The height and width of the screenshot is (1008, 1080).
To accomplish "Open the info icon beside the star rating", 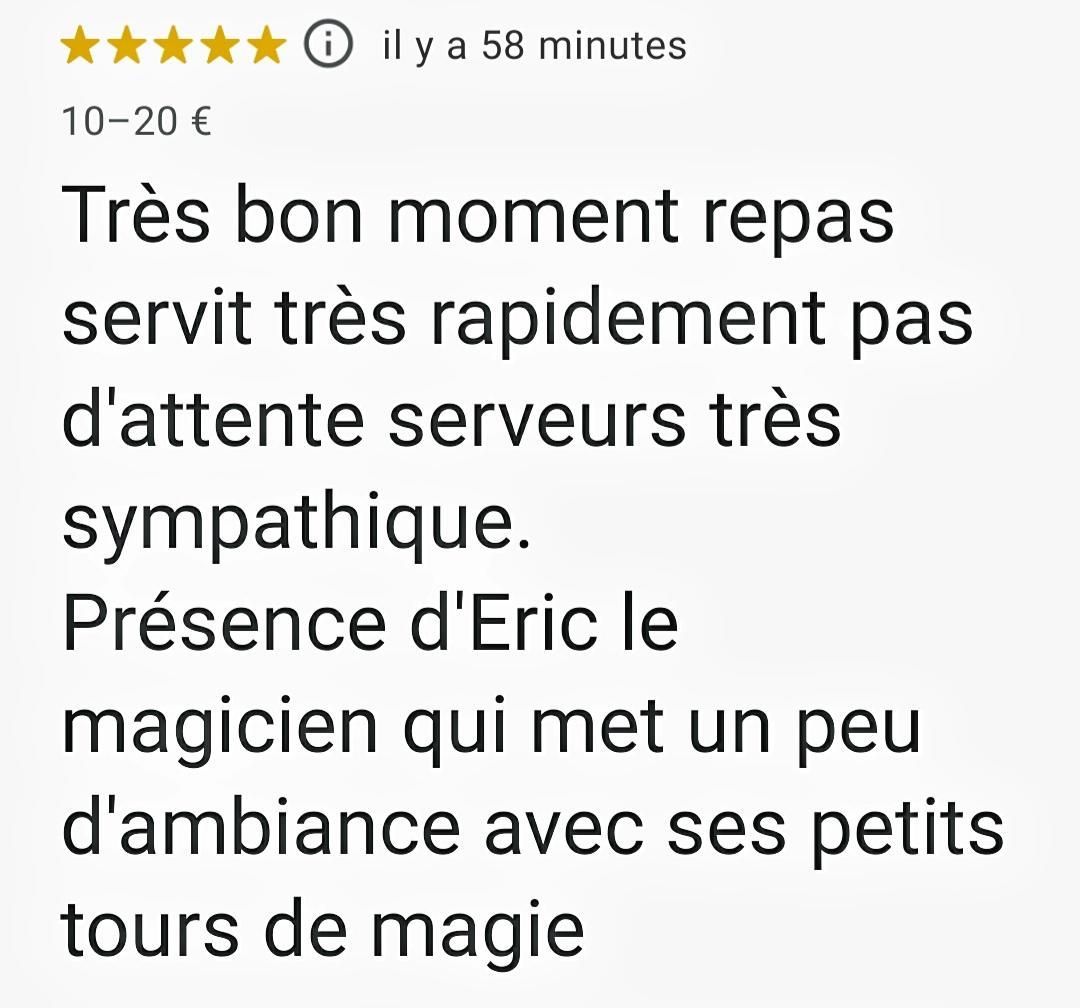I will [326, 45].
